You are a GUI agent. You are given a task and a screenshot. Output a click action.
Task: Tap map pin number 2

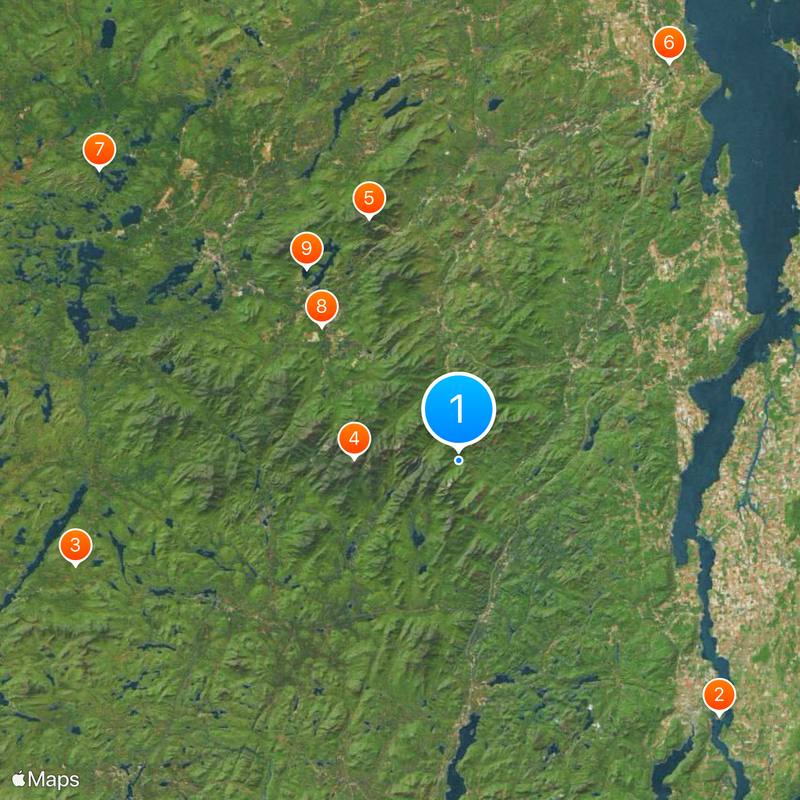coord(718,695)
